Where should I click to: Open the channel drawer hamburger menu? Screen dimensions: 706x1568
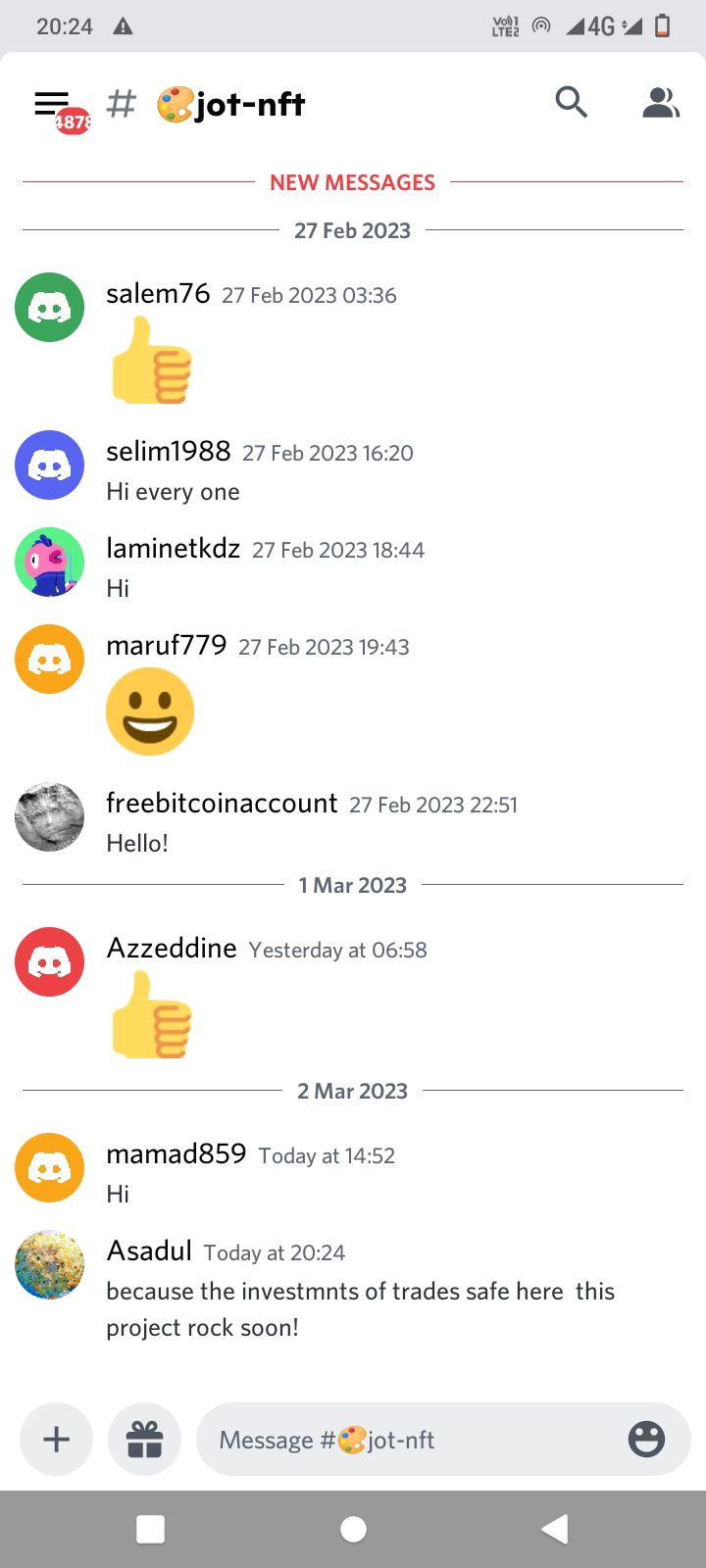click(52, 104)
